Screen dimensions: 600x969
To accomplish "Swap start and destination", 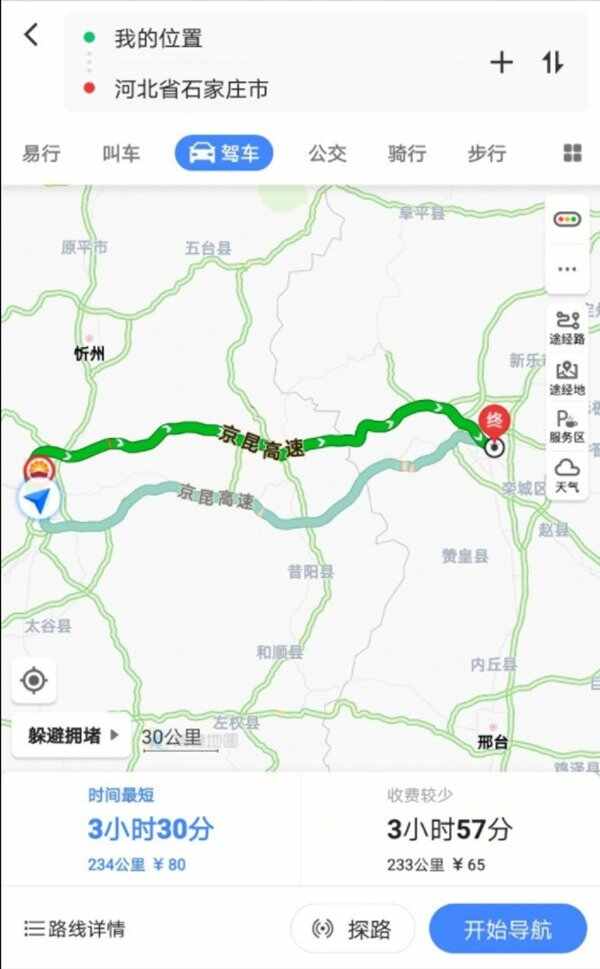I will 552,62.
